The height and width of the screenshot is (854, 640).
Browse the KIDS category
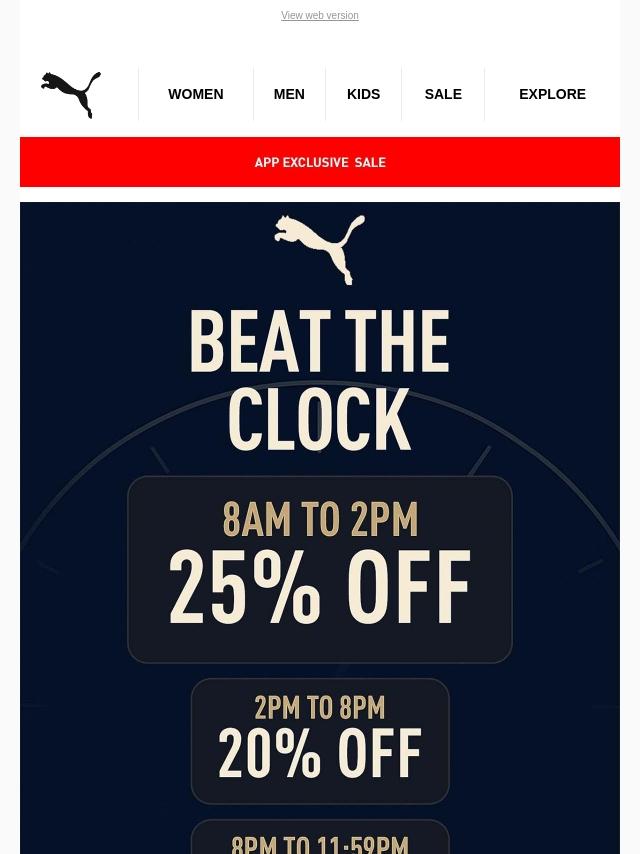[363, 94]
